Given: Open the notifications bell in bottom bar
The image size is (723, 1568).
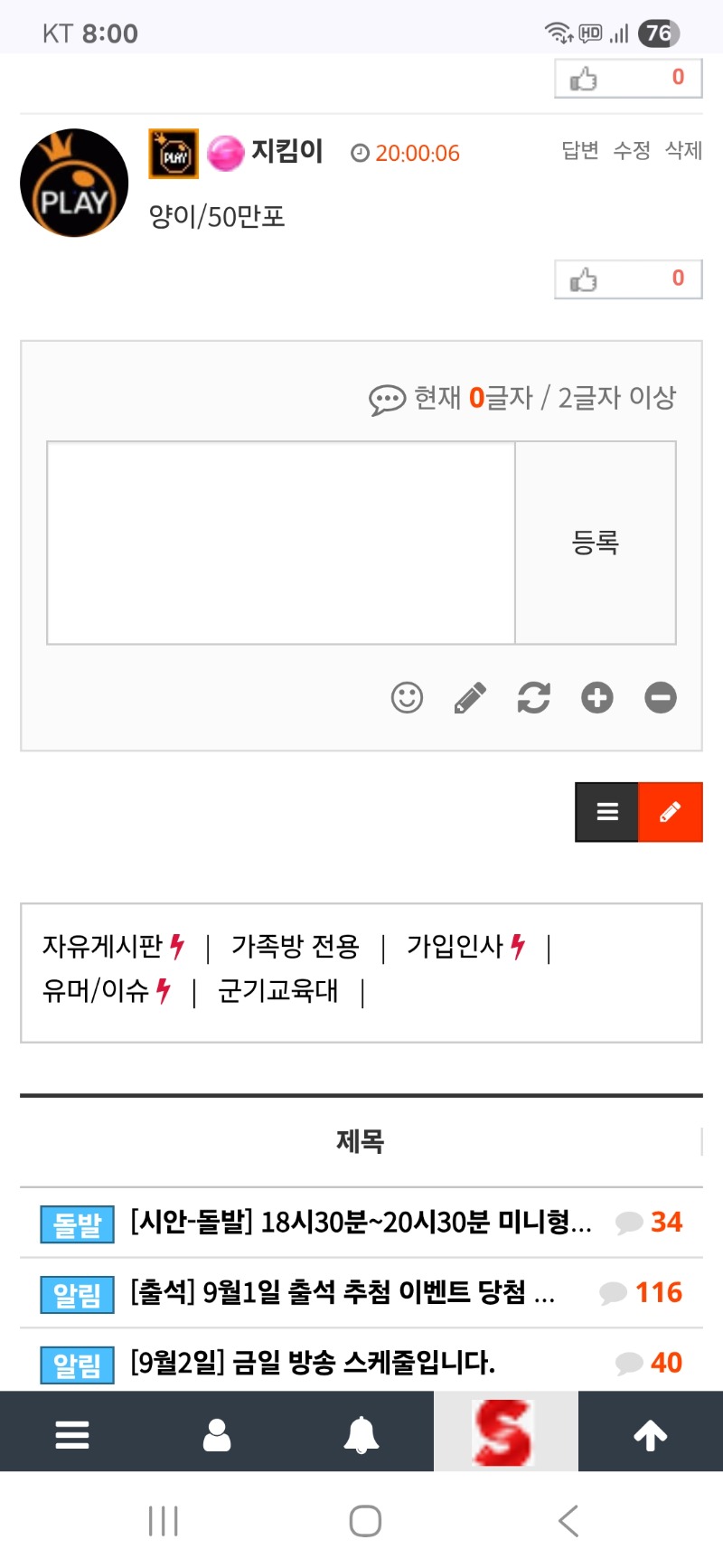Looking at the screenshot, I should click(361, 1434).
